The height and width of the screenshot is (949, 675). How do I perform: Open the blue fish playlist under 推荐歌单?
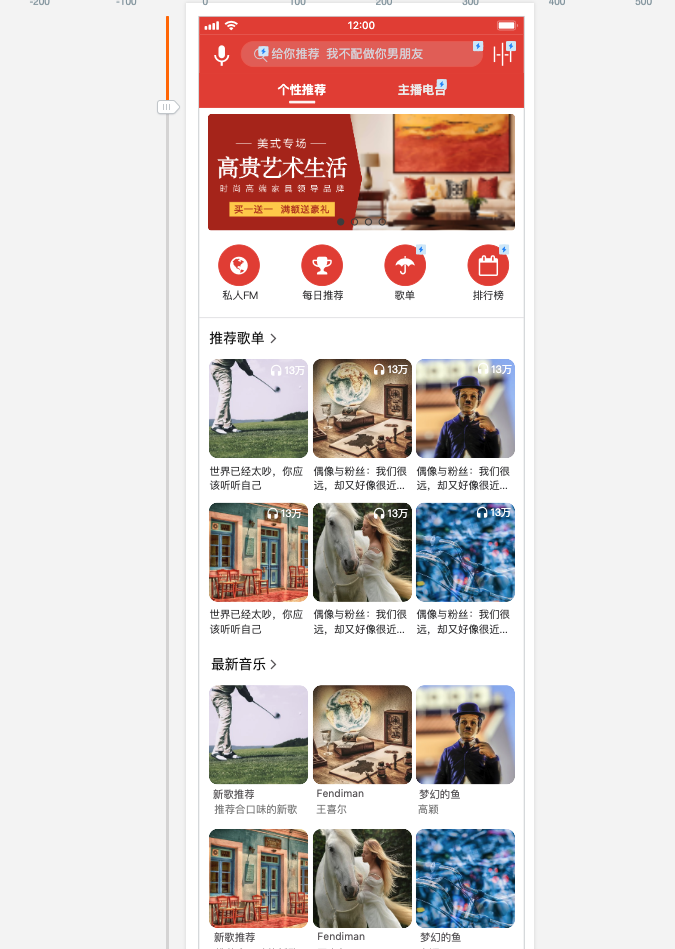pyautogui.click(x=465, y=552)
